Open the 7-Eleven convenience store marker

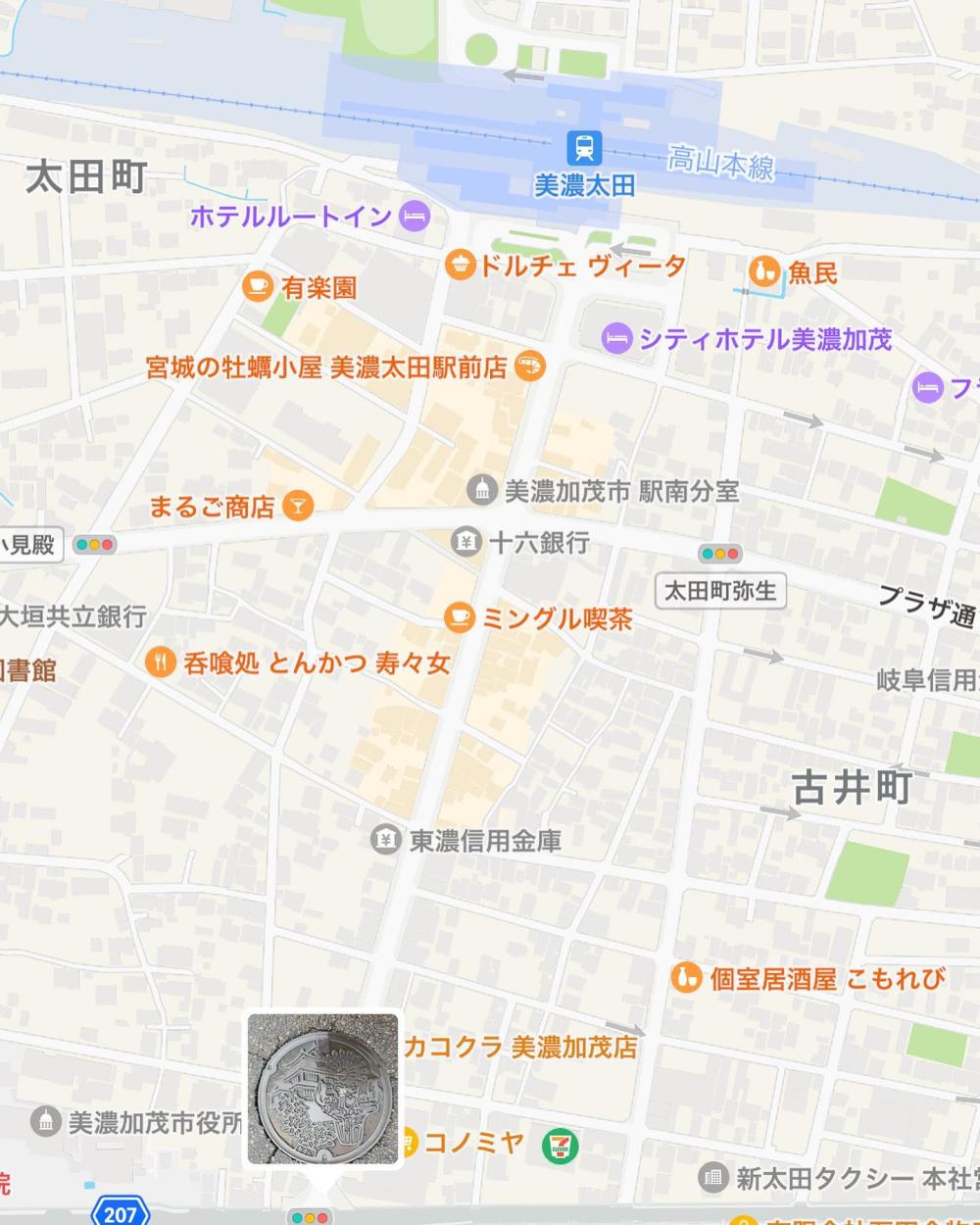562,1144
